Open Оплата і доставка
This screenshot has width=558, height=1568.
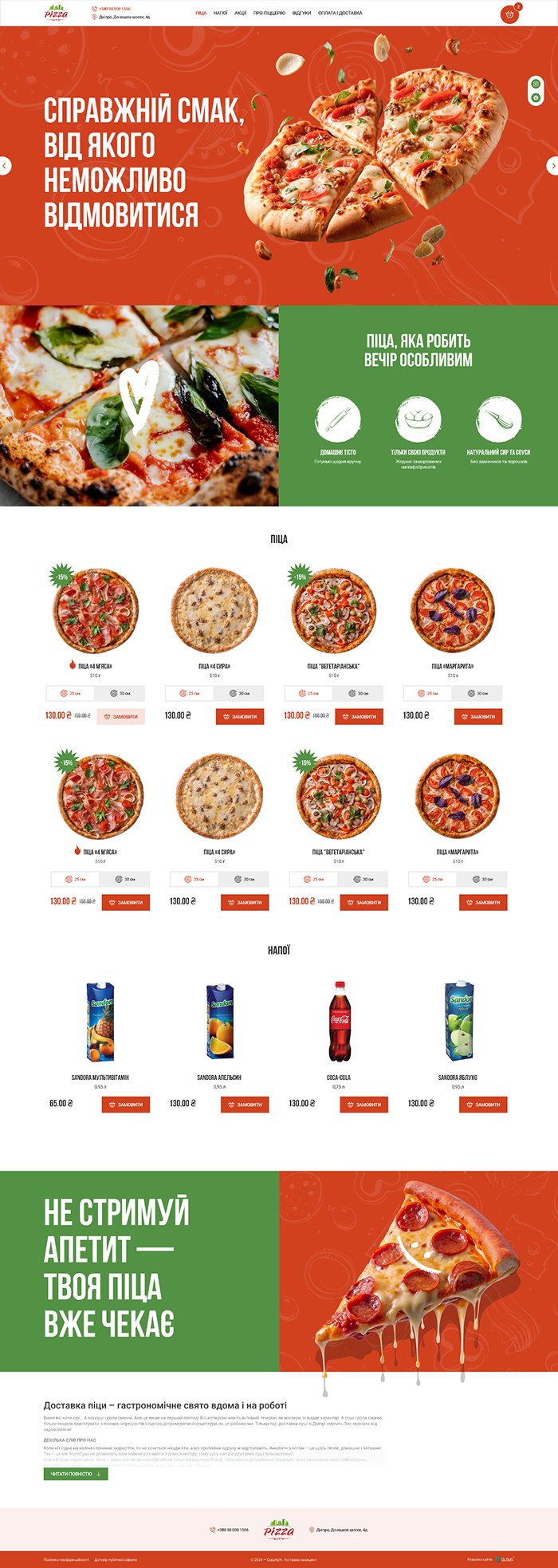click(x=340, y=14)
